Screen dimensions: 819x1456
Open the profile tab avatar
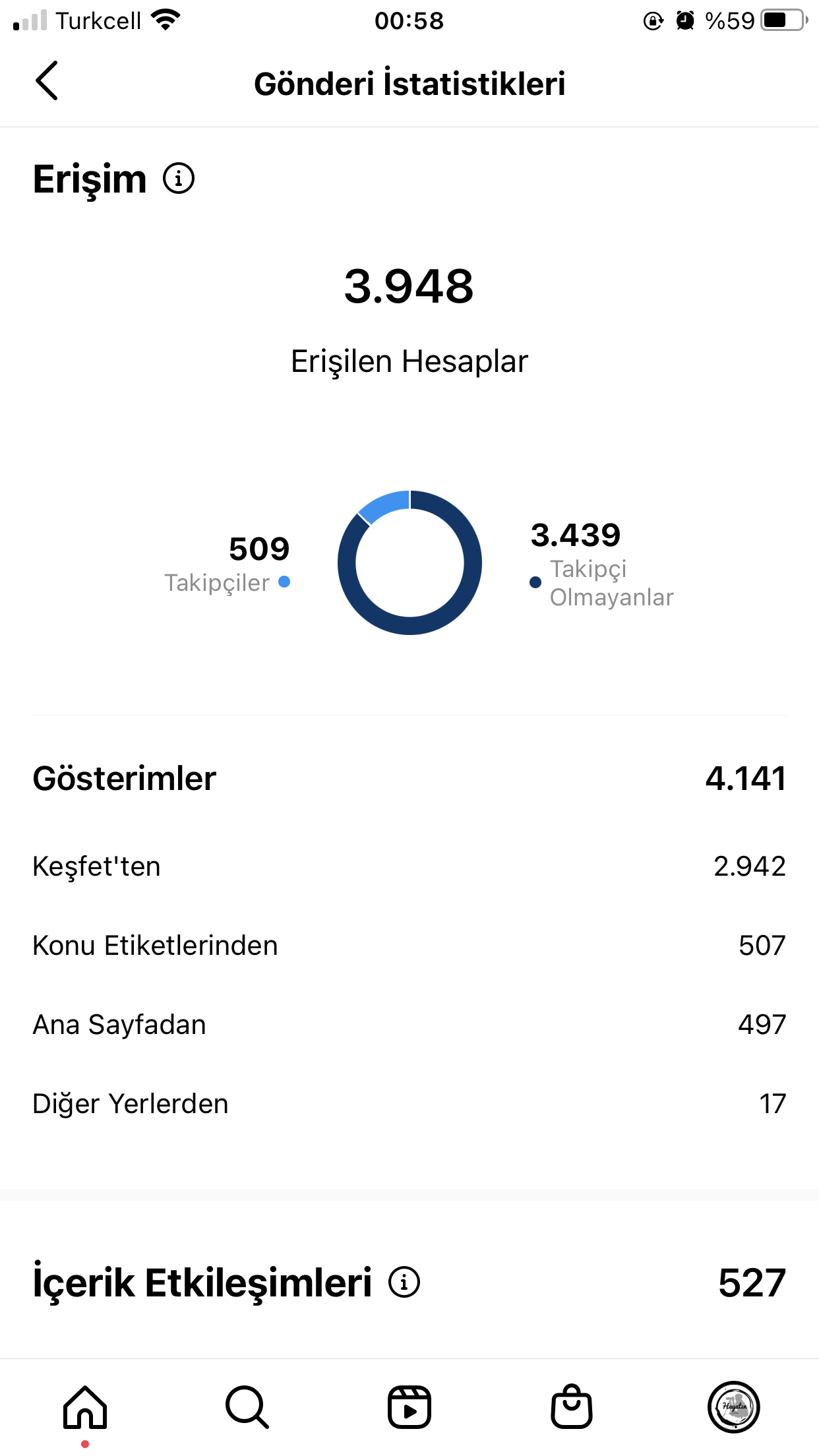click(x=734, y=1407)
